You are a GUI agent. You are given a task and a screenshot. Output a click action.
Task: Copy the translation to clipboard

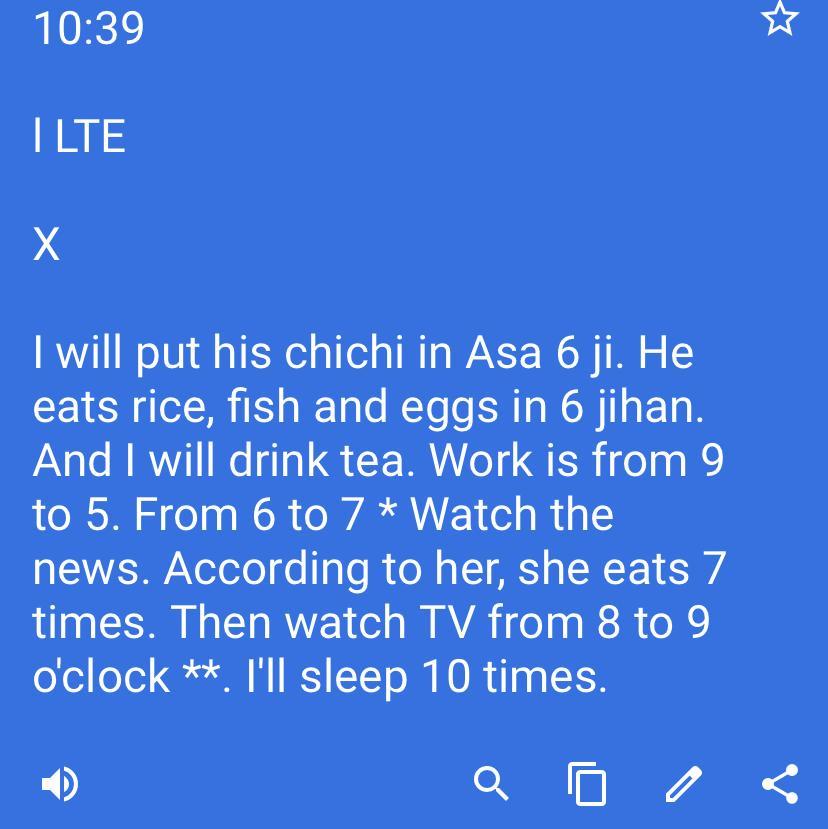point(587,783)
